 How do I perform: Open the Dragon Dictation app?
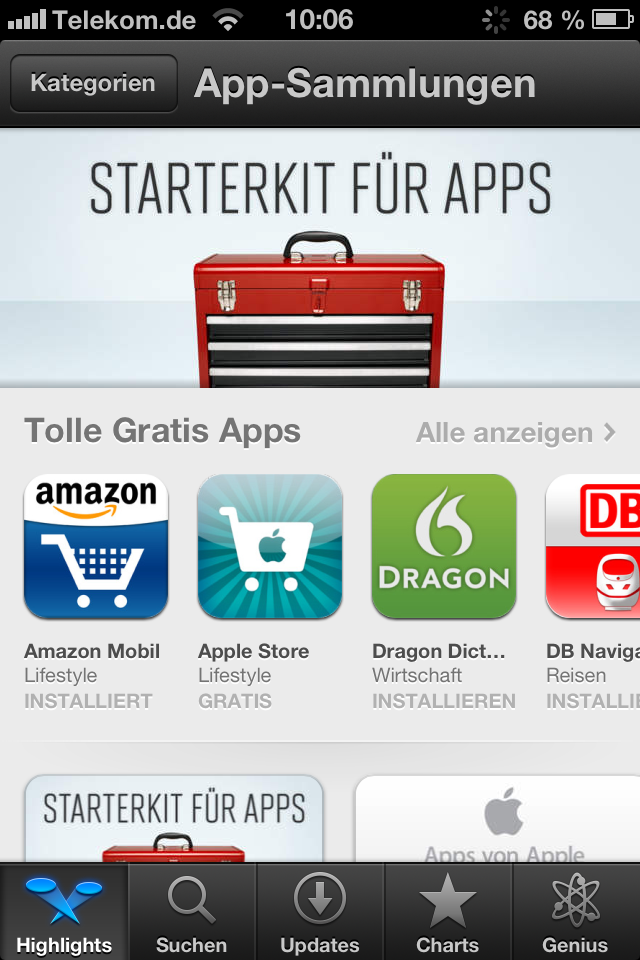tap(444, 547)
